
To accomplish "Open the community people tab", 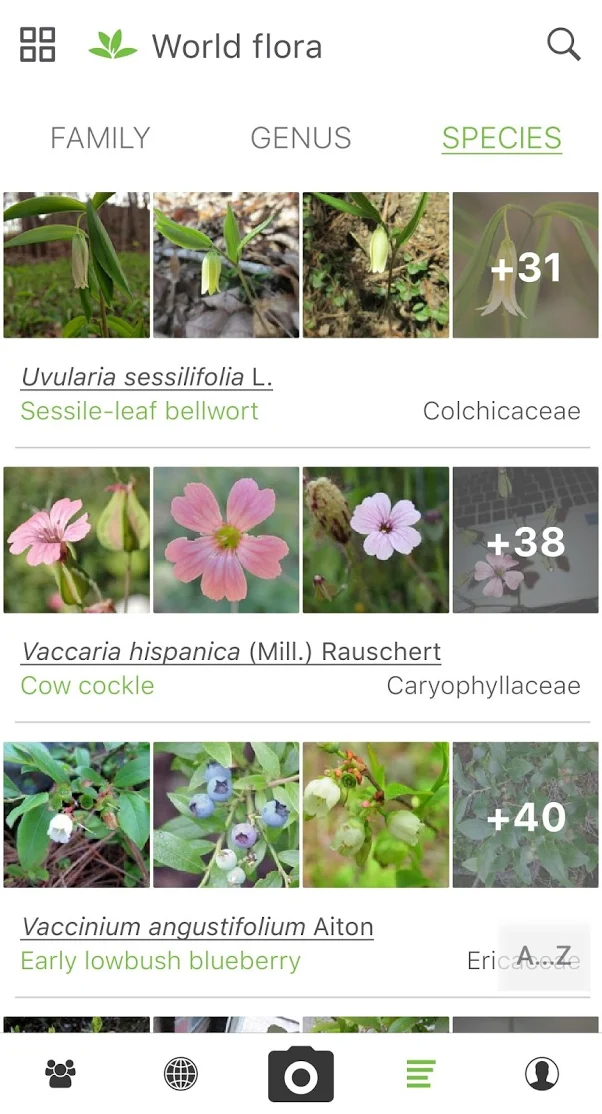I will pos(60,1074).
